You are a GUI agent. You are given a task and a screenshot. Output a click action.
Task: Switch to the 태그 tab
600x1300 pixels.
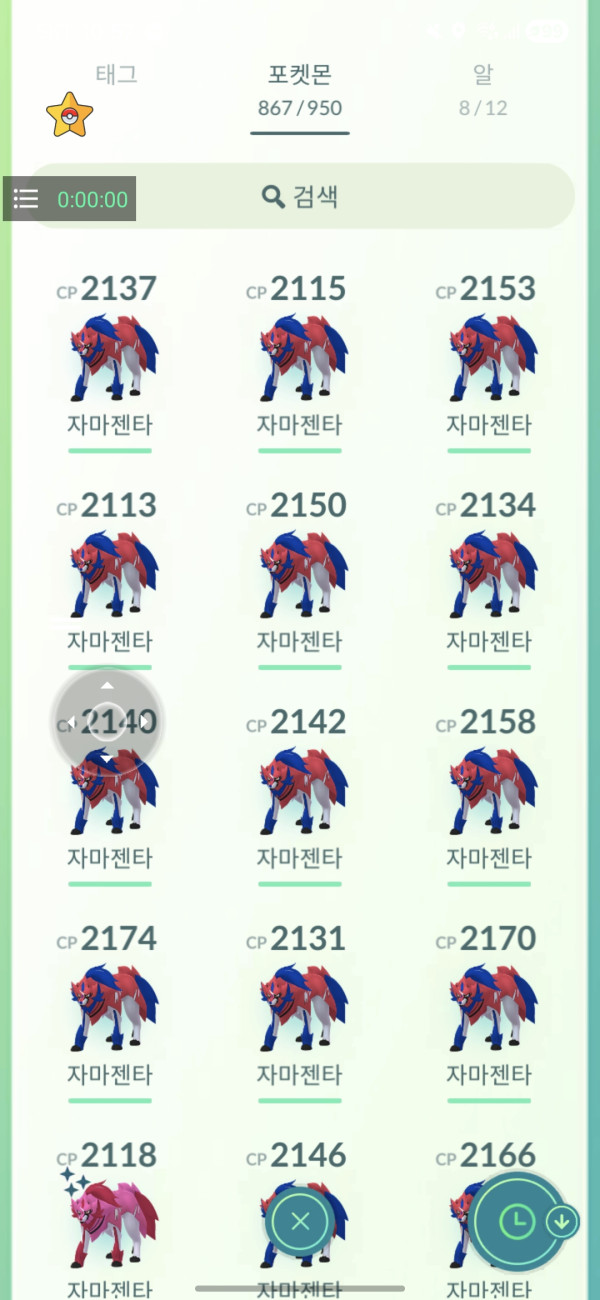[116, 75]
